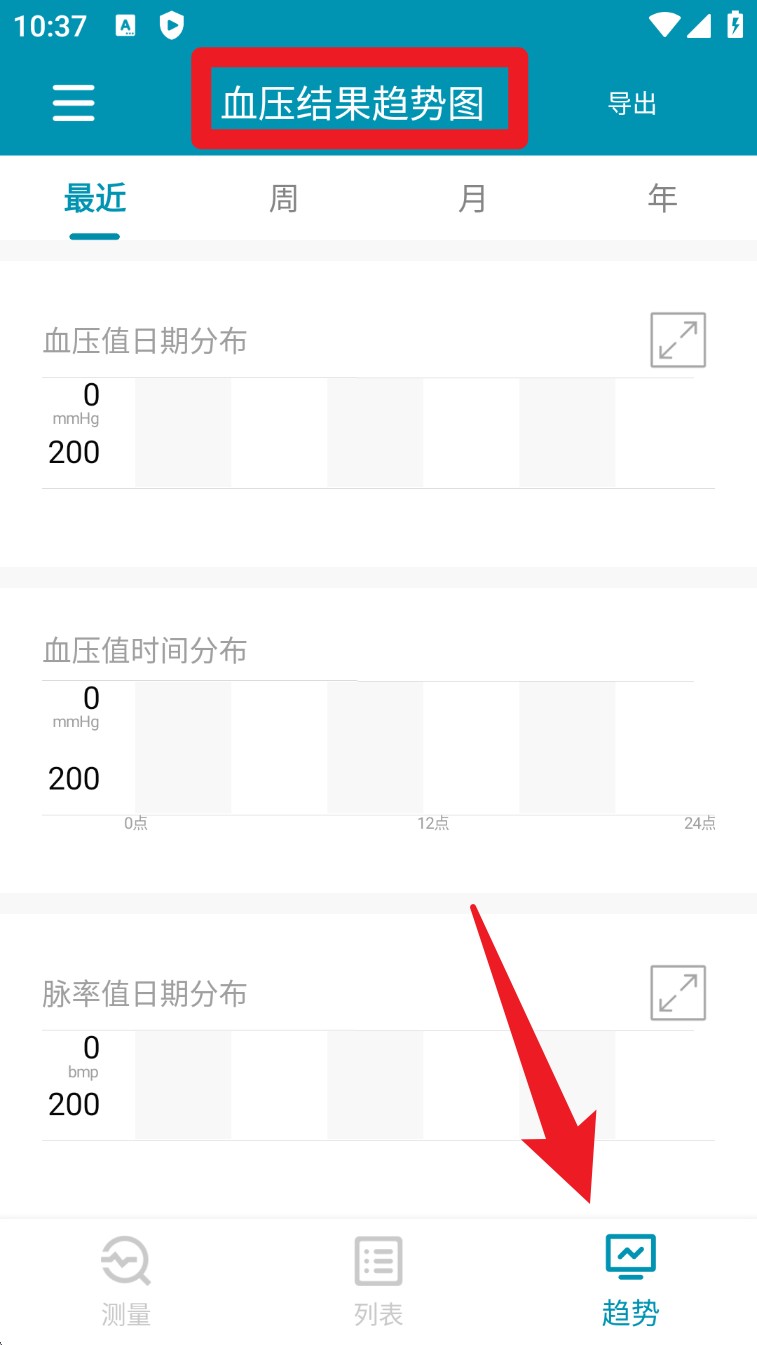The height and width of the screenshot is (1345, 757).
Task: Show the 年 yearly trend tab
Action: 662,199
